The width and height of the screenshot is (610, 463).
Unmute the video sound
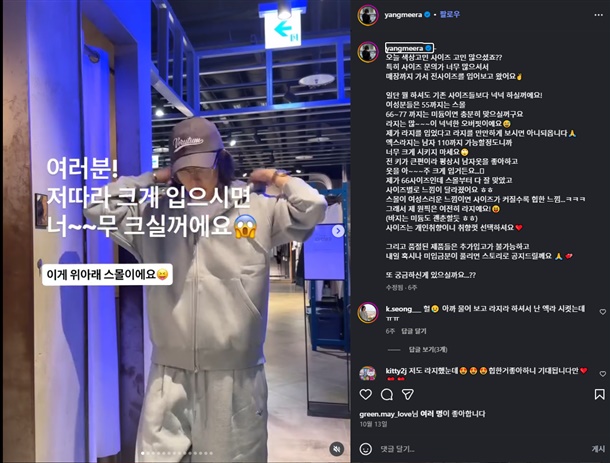(337, 449)
